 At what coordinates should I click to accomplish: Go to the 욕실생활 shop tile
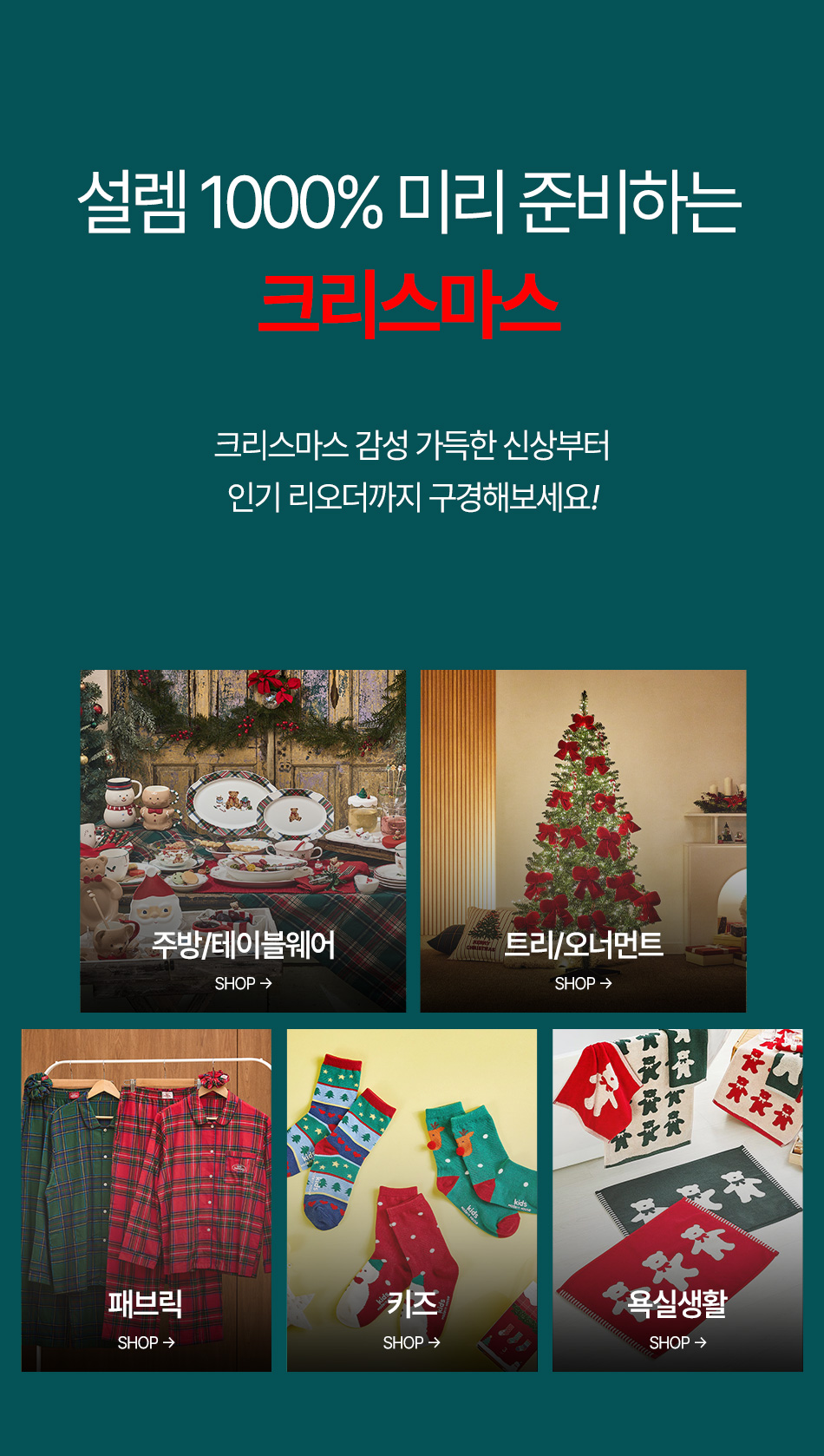(677, 1200)
